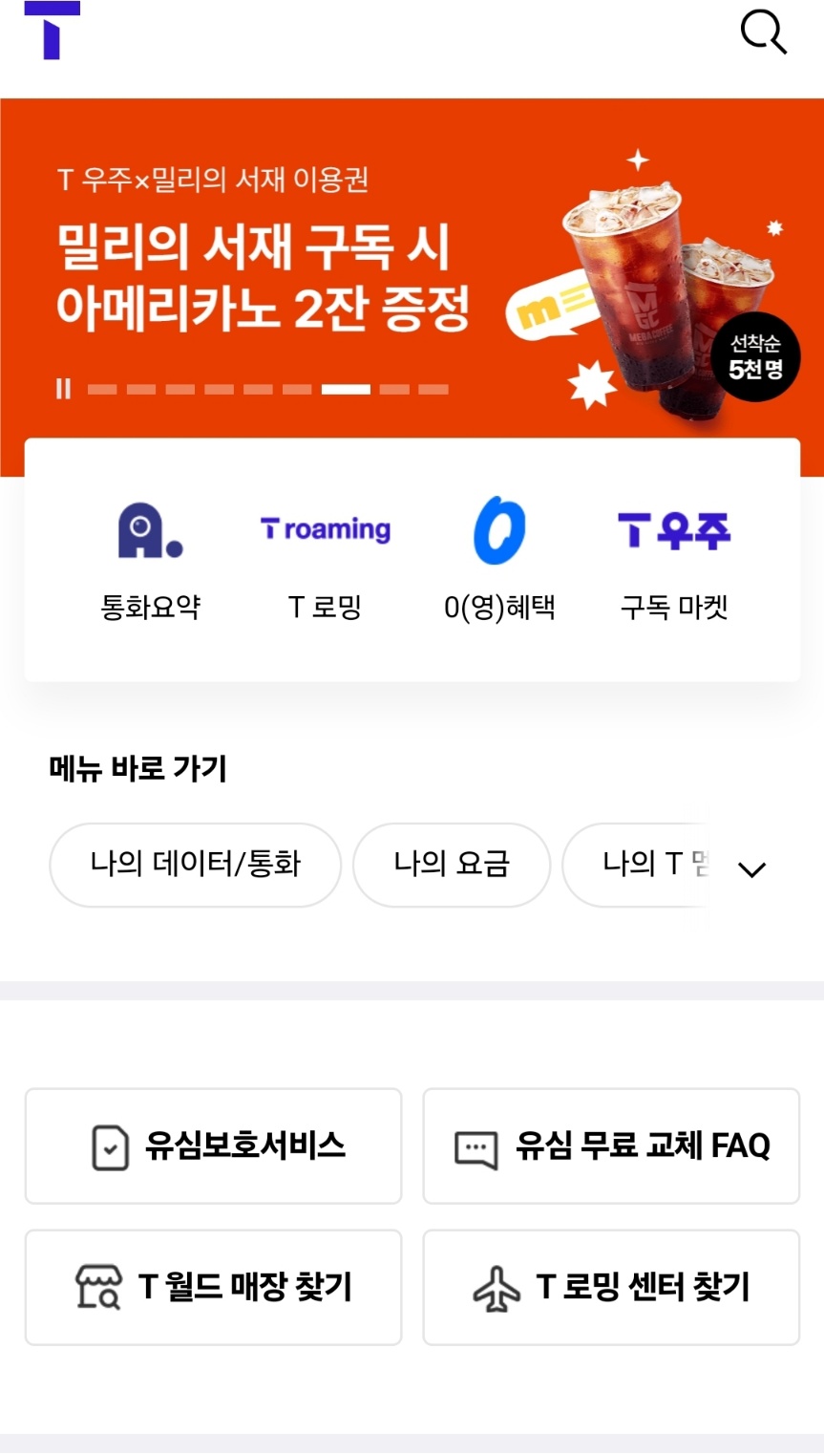Toggle the carousel pause control off

point(63,389)
